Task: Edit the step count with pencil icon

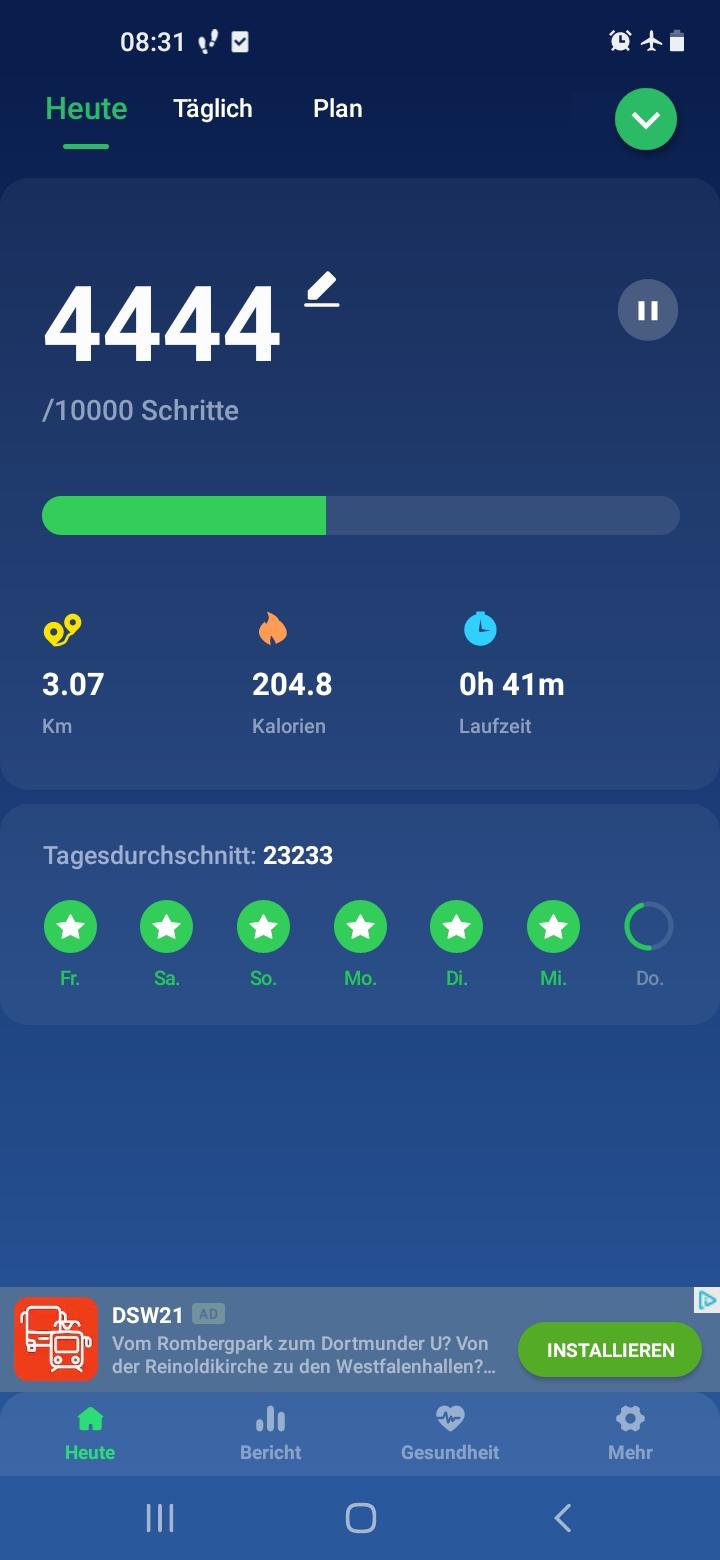Action: (322, 290)
